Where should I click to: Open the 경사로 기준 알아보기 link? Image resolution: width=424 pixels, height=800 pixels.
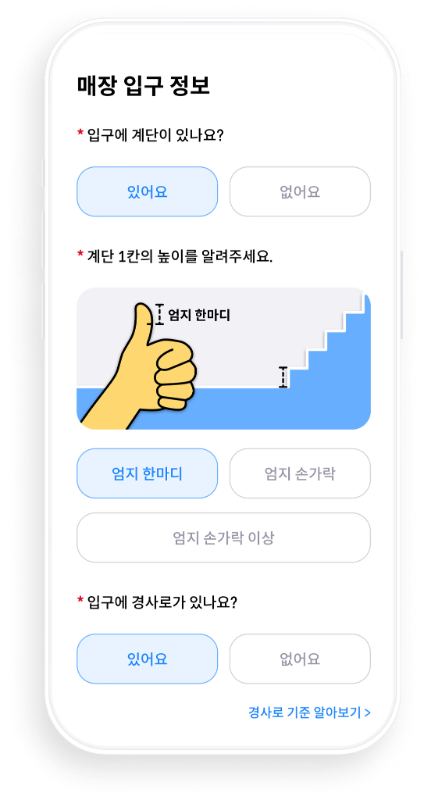[309, 712]
